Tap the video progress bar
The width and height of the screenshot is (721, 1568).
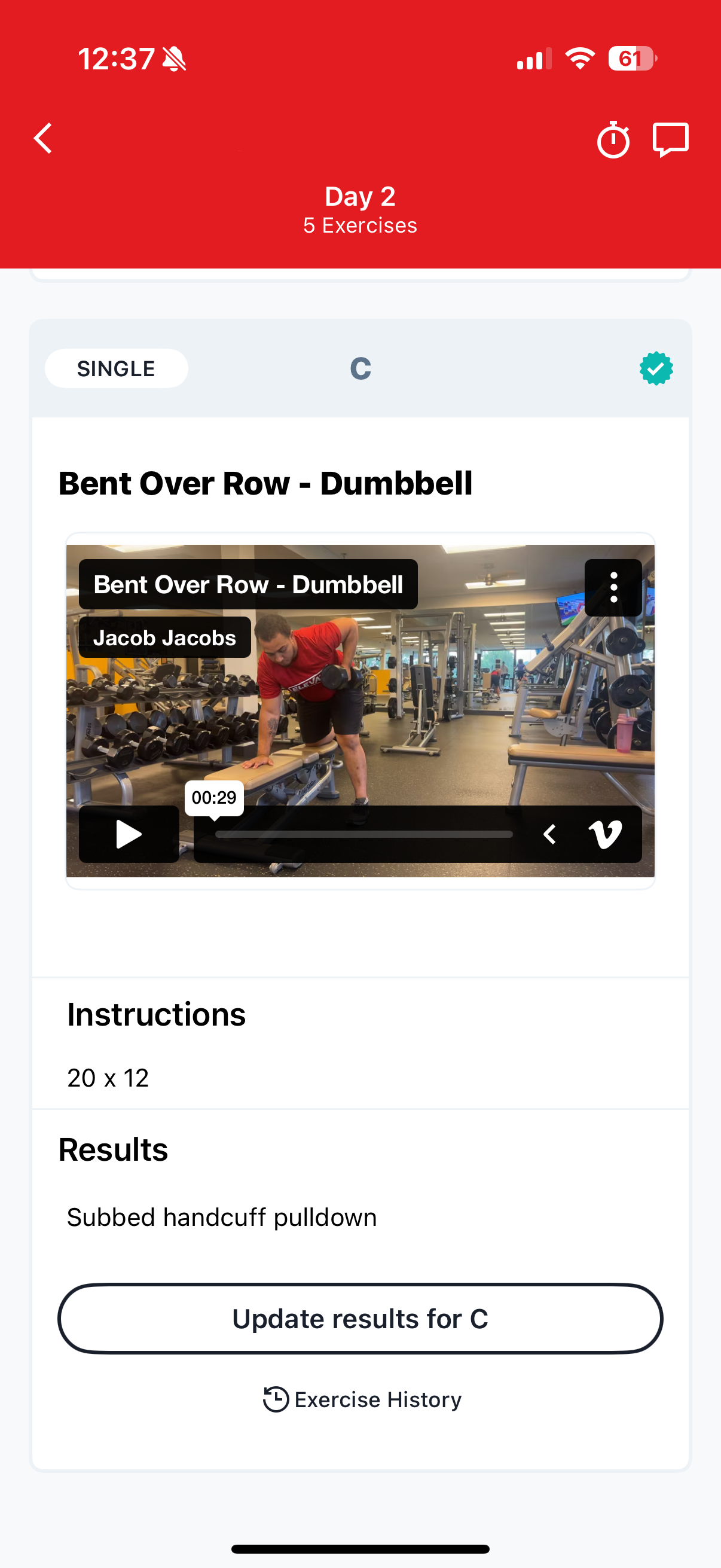[x=363, y=834]
